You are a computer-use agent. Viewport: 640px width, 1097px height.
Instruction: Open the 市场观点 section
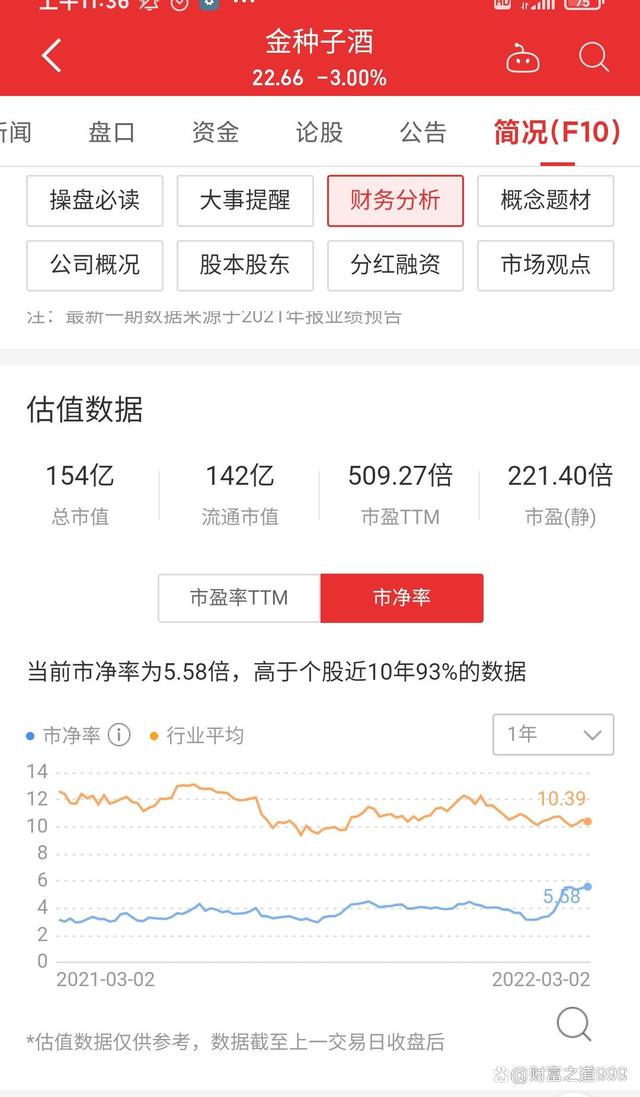545,265
